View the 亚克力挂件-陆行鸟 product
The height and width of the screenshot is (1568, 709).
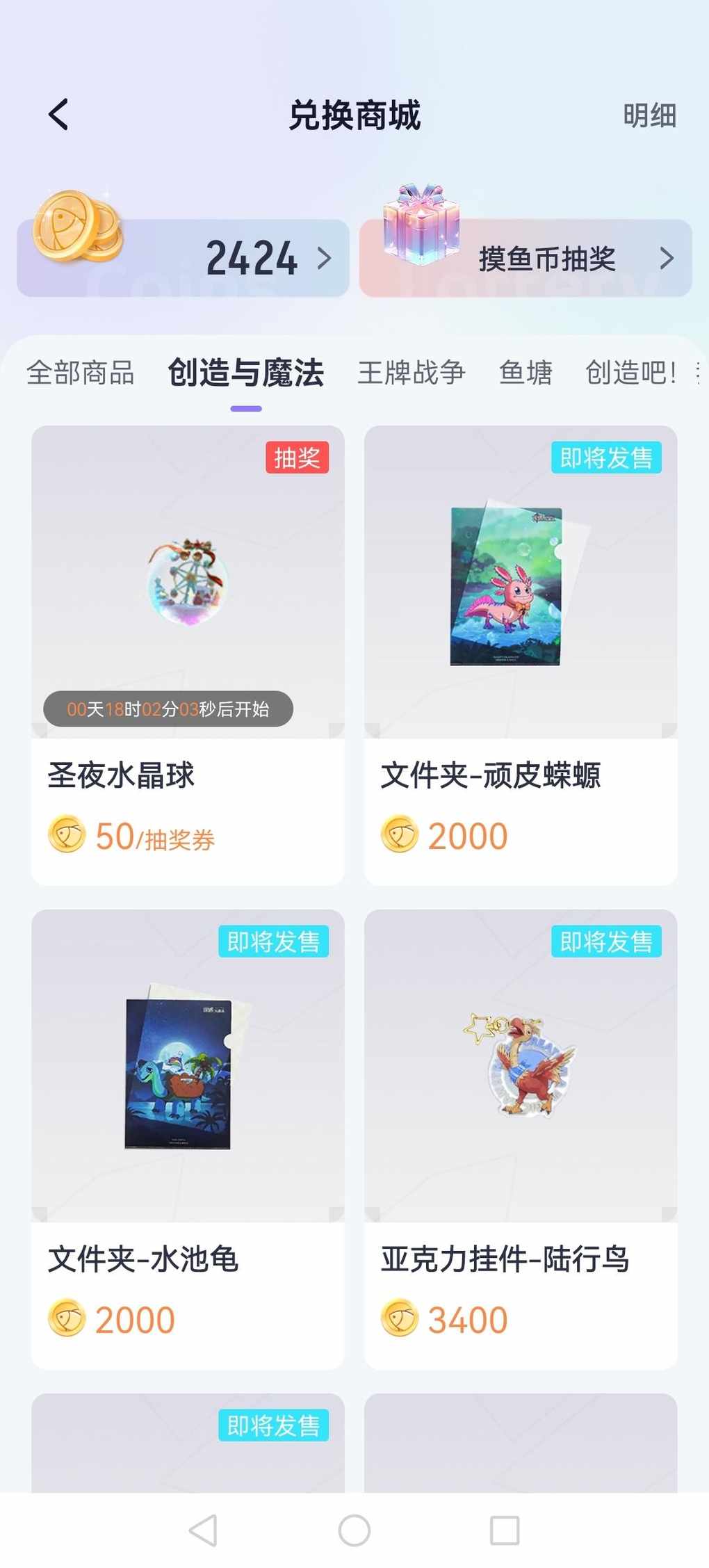pos(521,1138)
